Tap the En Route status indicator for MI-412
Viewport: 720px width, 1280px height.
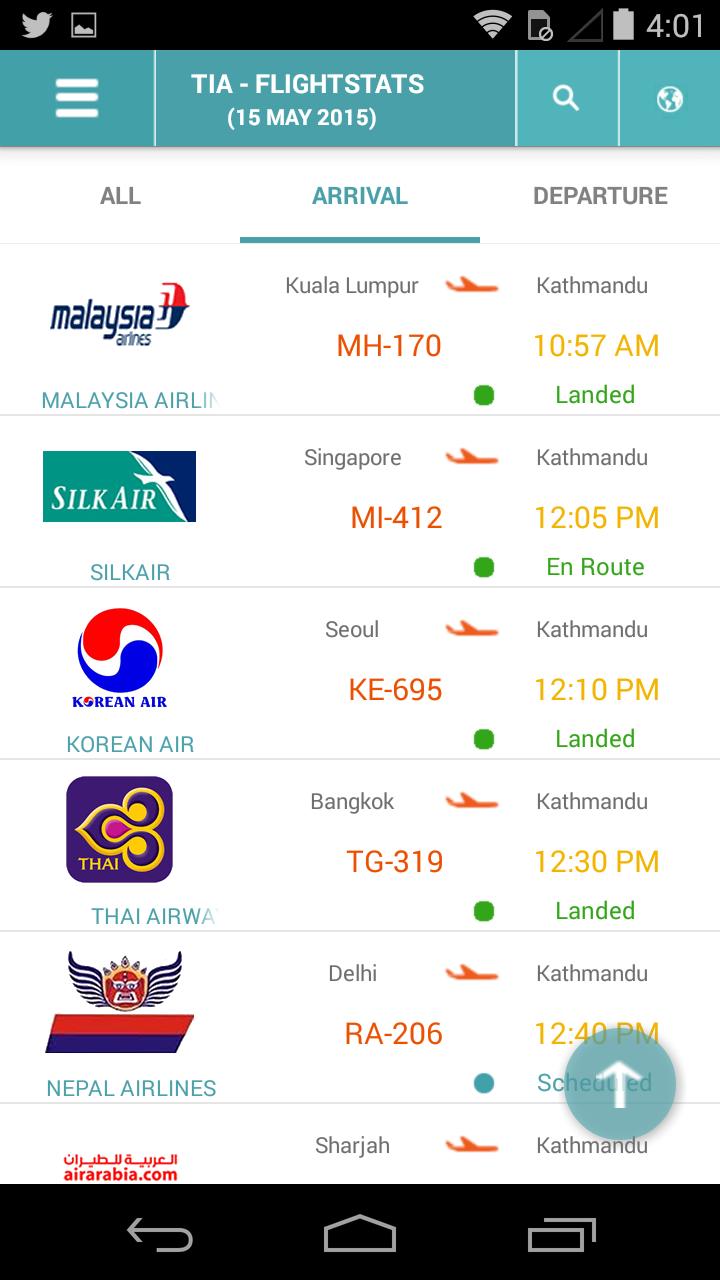click(484, 566)
